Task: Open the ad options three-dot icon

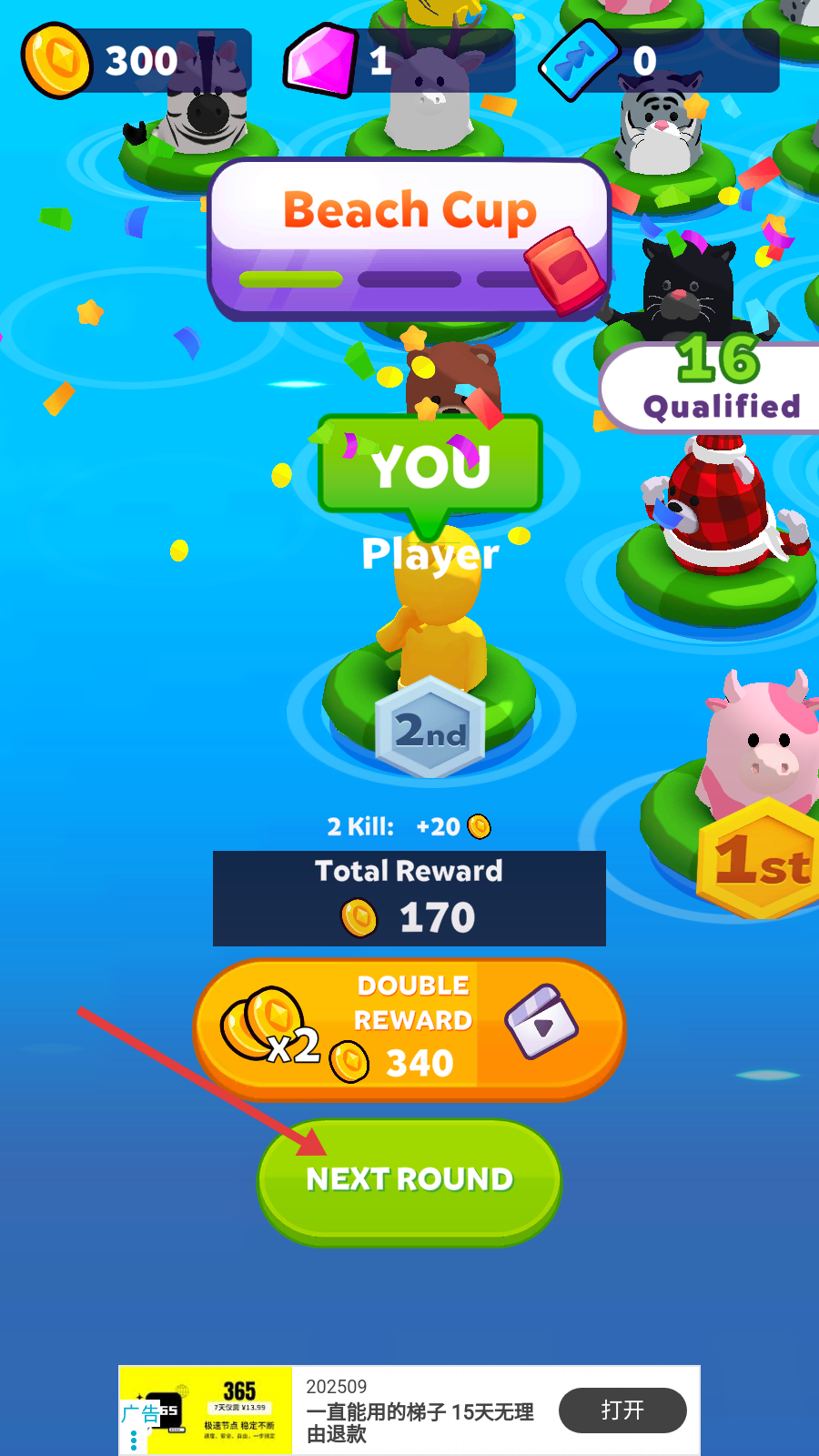Action: 134,1440
